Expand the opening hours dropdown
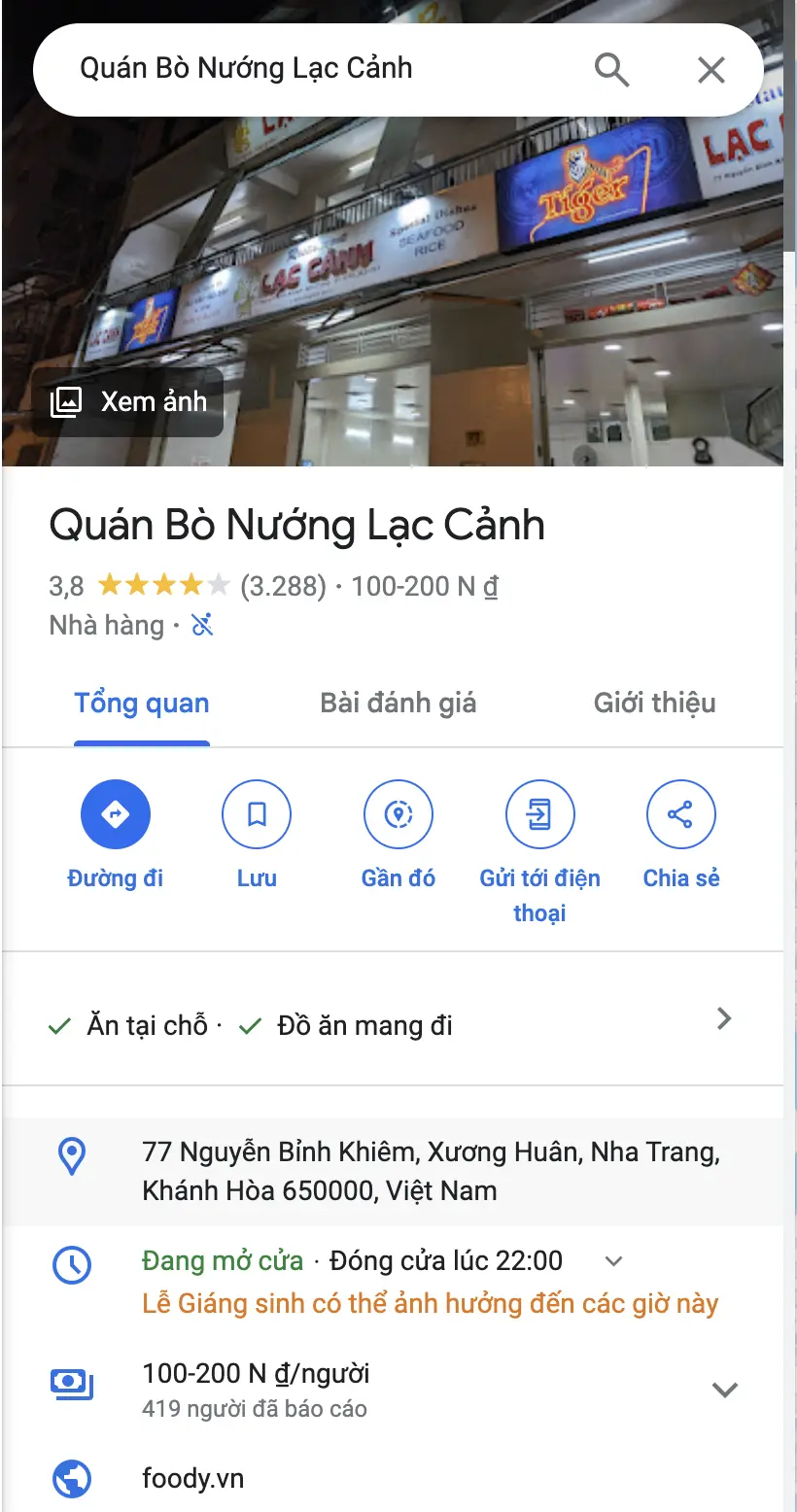The height and width of the screenshot is (1512, 797). [613, 1261]
